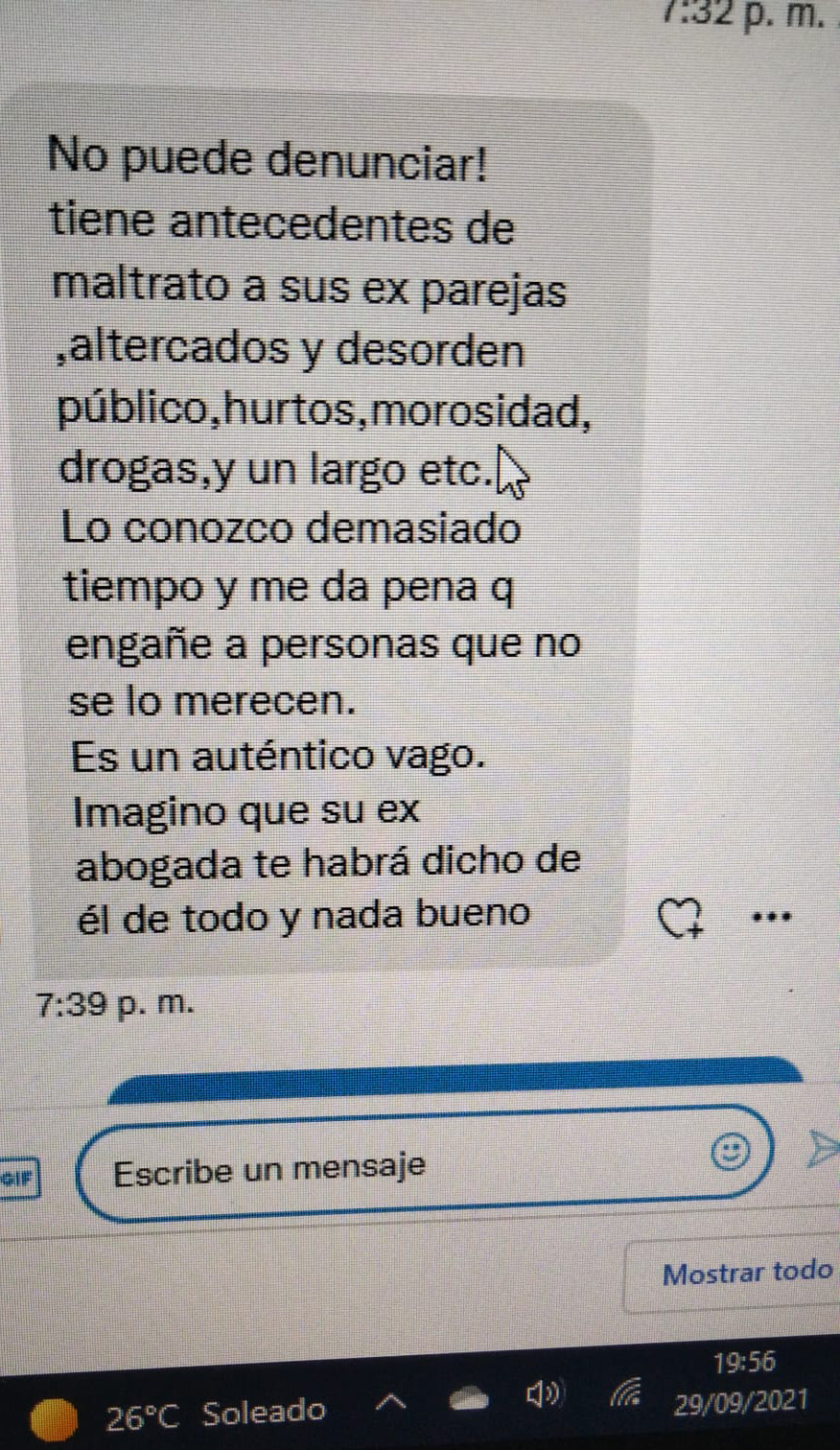
Task: Expand the hidden tray icons arrow
Action: [389, 1403]
